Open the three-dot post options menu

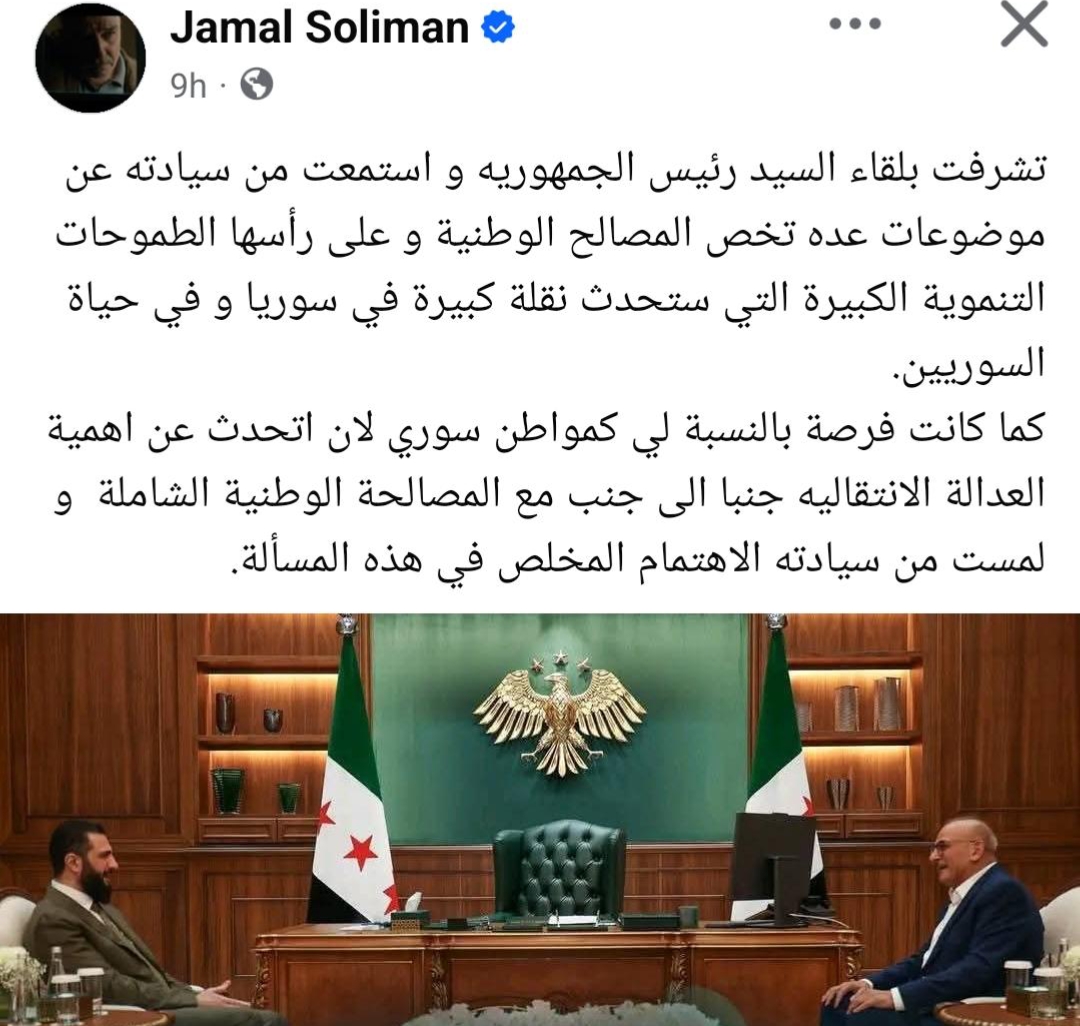tap(855, 24)
